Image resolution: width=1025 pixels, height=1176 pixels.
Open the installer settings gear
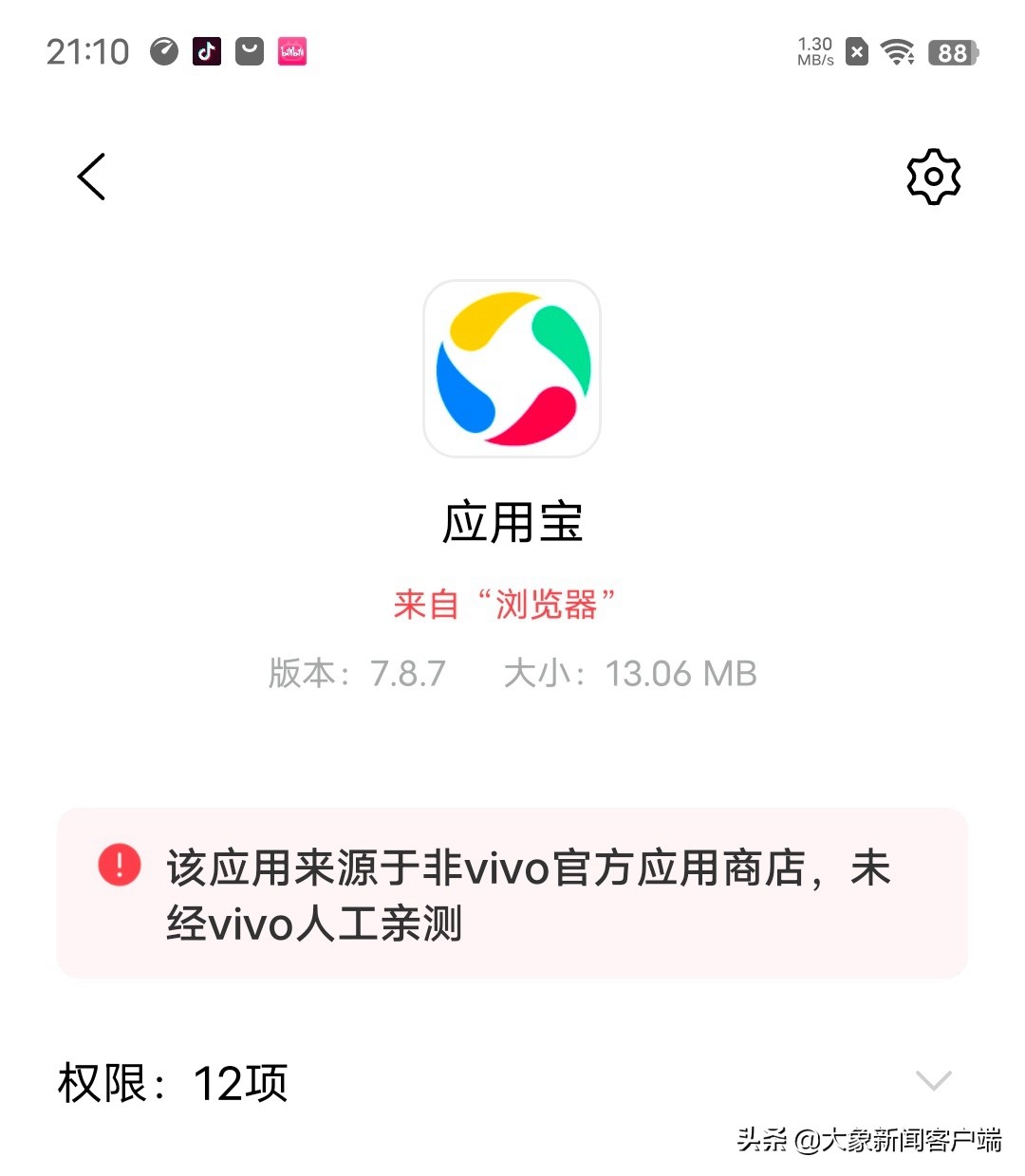tap(933, 176)
